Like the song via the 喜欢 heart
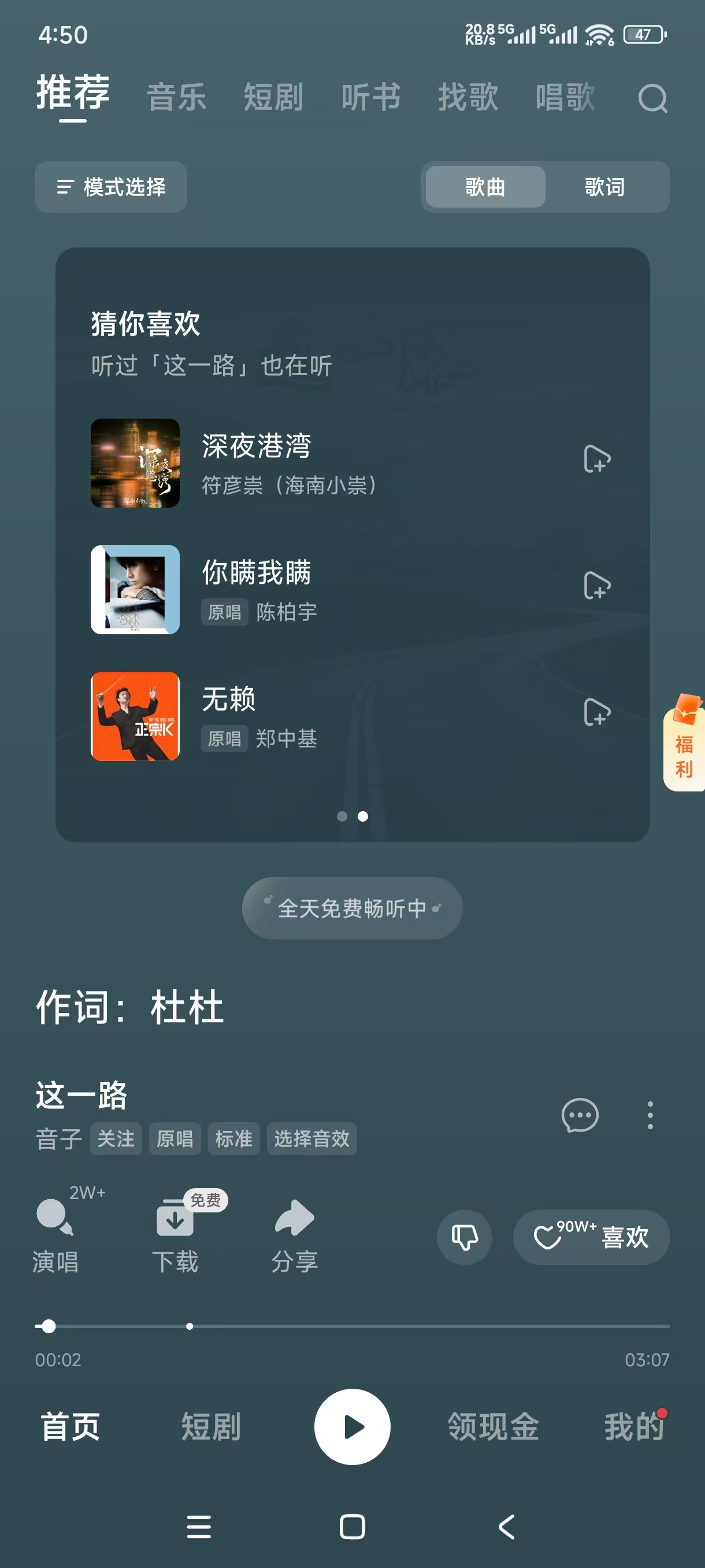705x1568 pixels. click(x=591, y=1236)
